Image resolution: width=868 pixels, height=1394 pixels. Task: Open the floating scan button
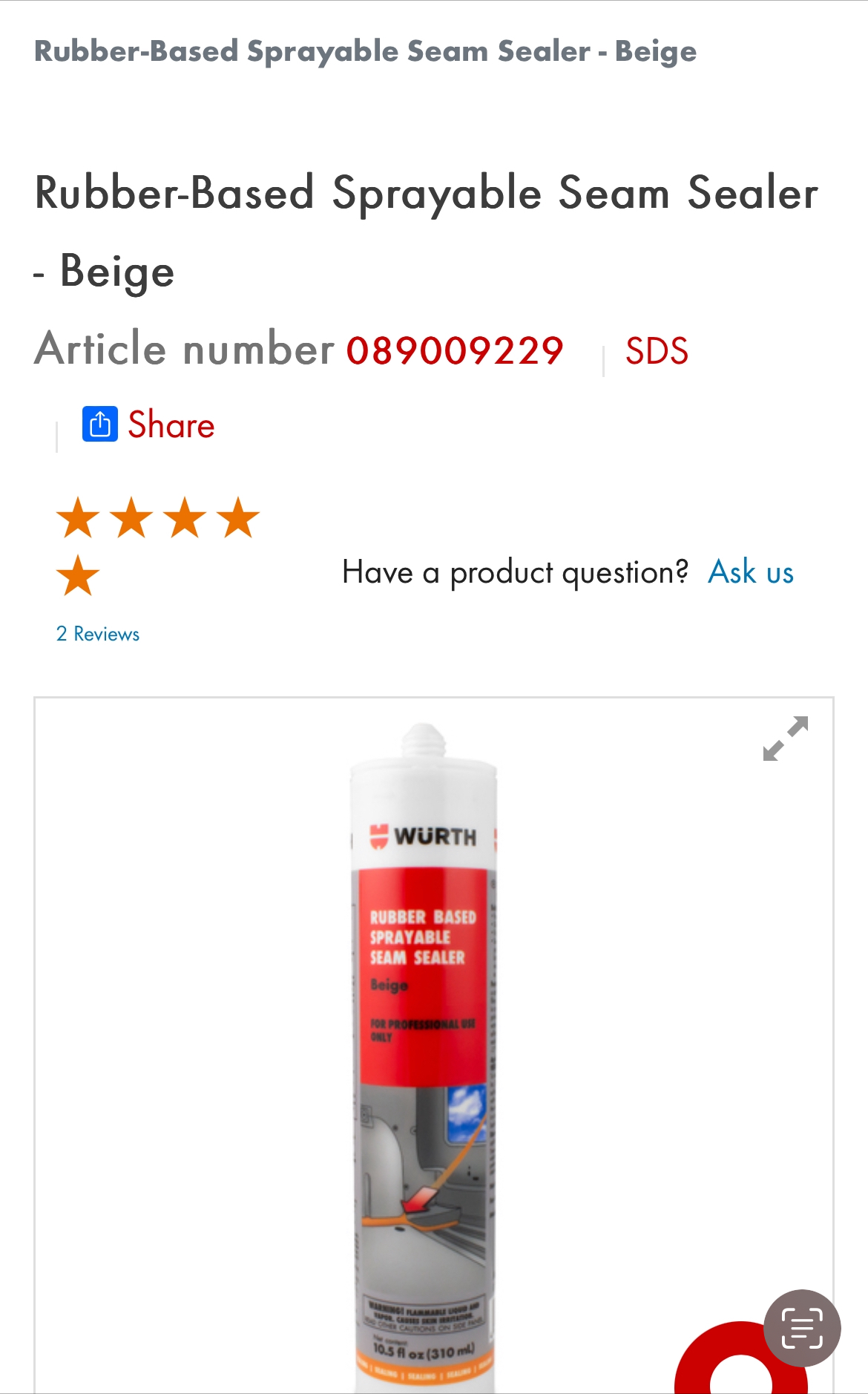(x=802, y=1328)
